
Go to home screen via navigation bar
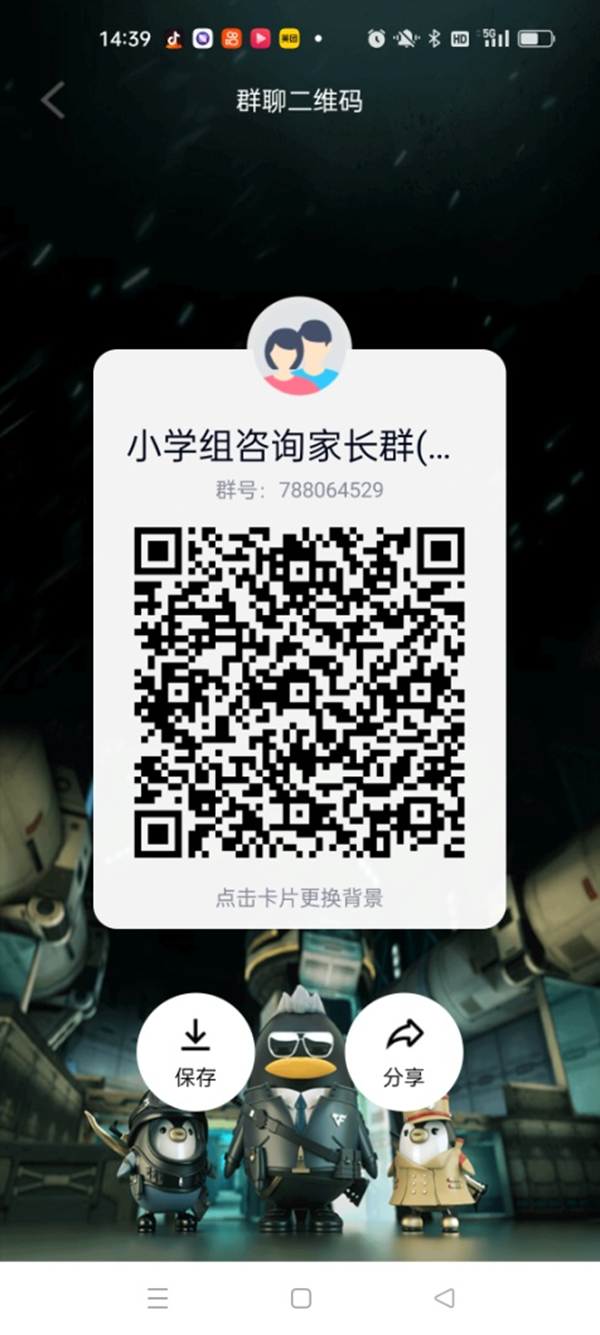coord(300,1298)
